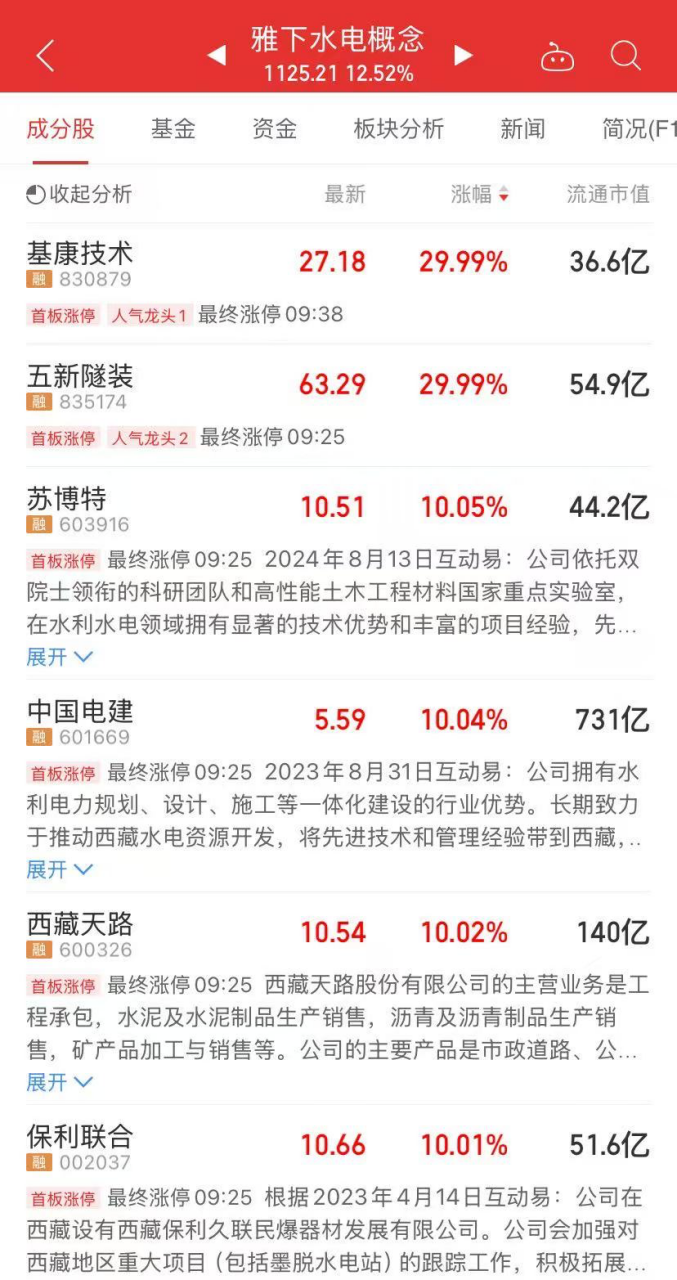Sort stocks by 流通市值
Image resolution: width=677 pixels, height=1280 pixels.
(607, 194)
